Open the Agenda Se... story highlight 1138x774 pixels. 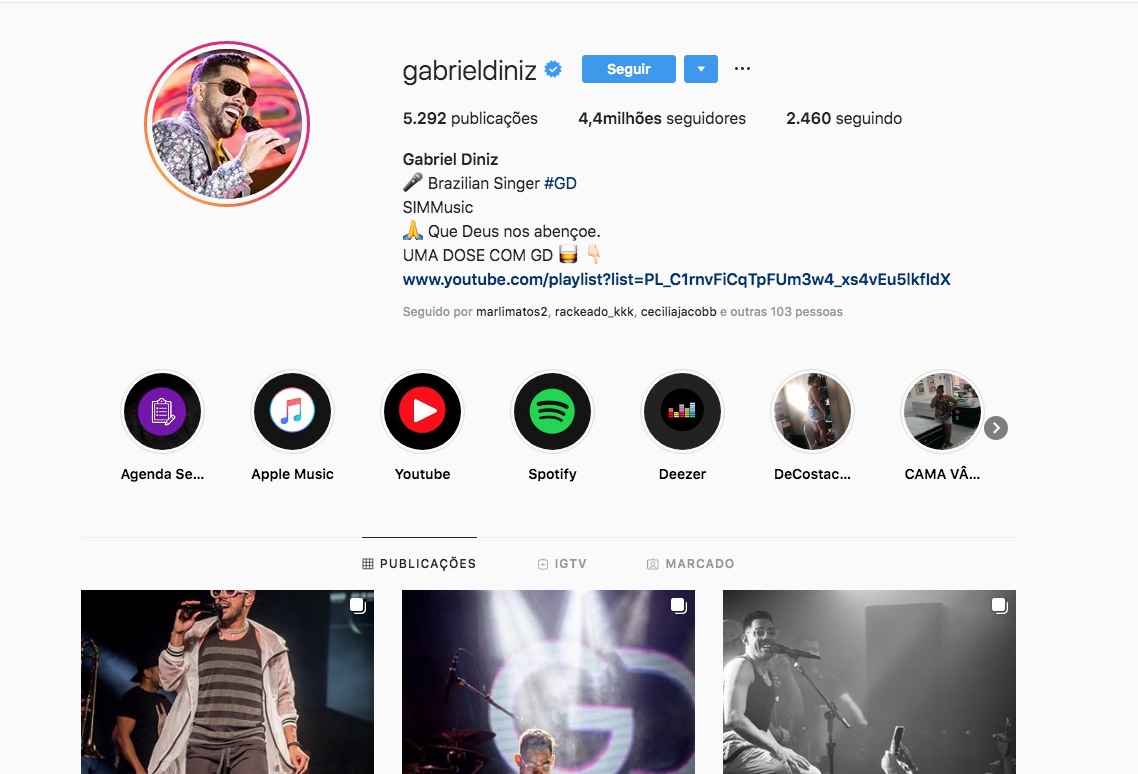tap(162, 412)
